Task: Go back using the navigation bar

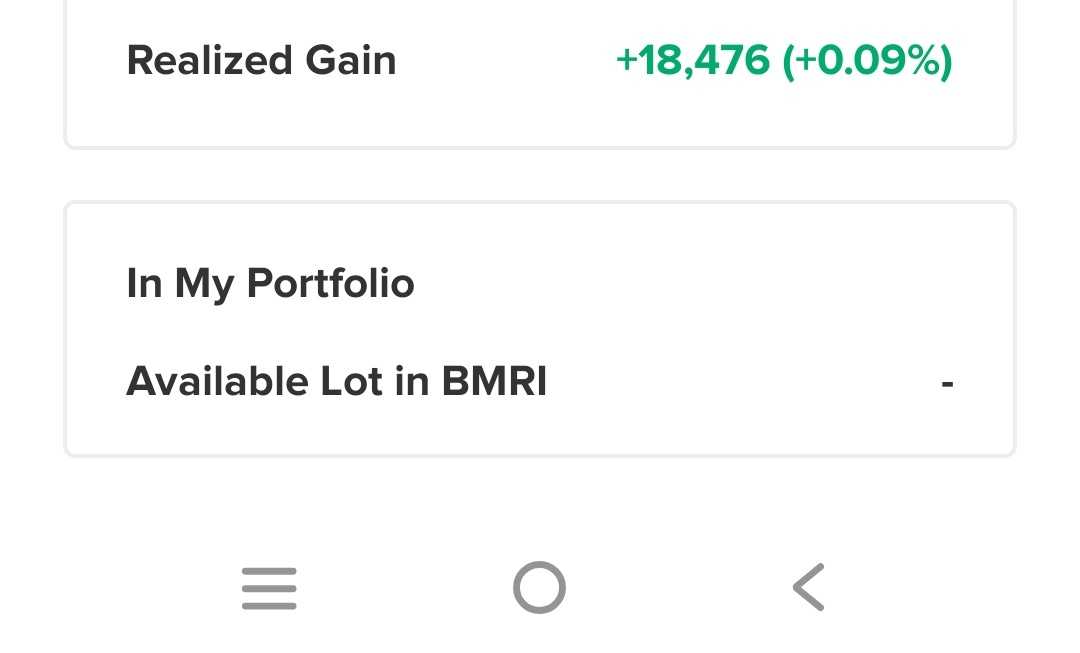Action: coord(808,587)
